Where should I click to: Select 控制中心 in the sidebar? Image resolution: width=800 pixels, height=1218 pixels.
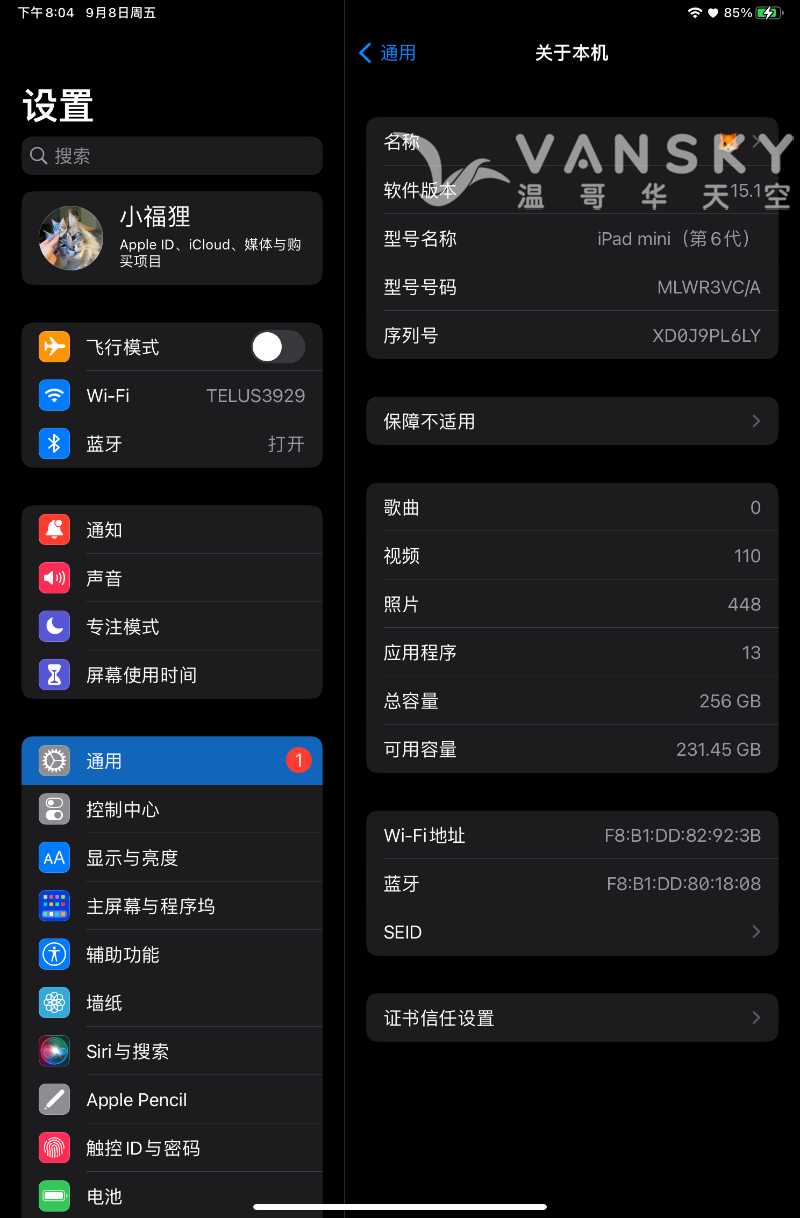pyautogui.click(x=172, y=810)
